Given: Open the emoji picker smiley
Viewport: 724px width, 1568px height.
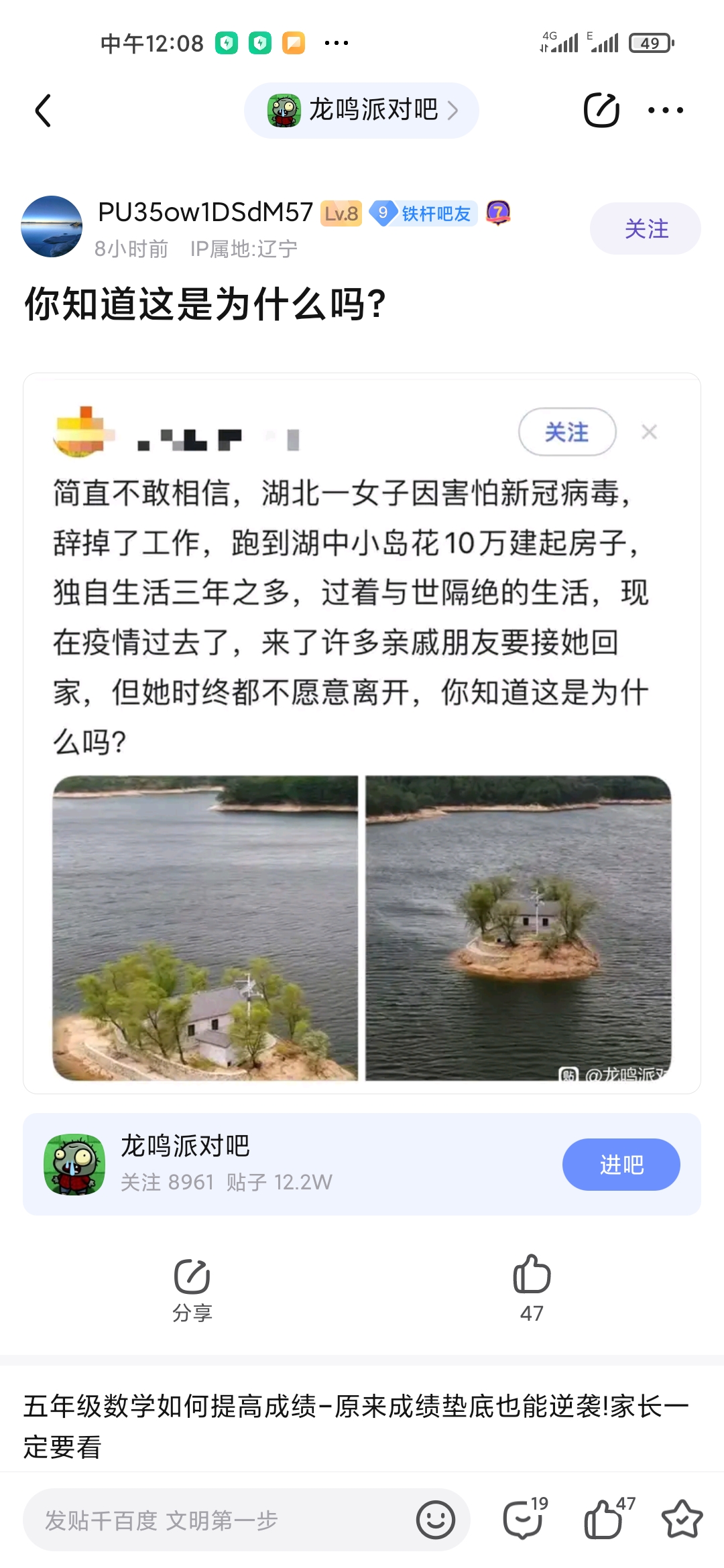Looking at the screenshot, I should coord(436,1520).
